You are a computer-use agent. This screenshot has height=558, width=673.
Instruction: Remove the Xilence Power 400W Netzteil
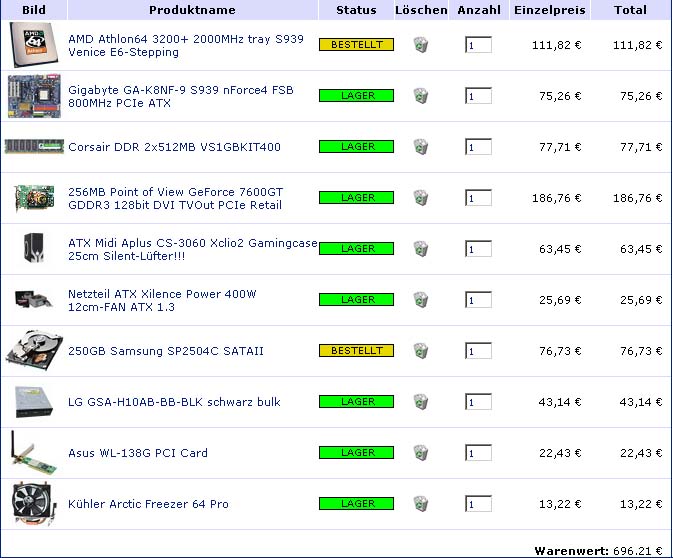421,300
